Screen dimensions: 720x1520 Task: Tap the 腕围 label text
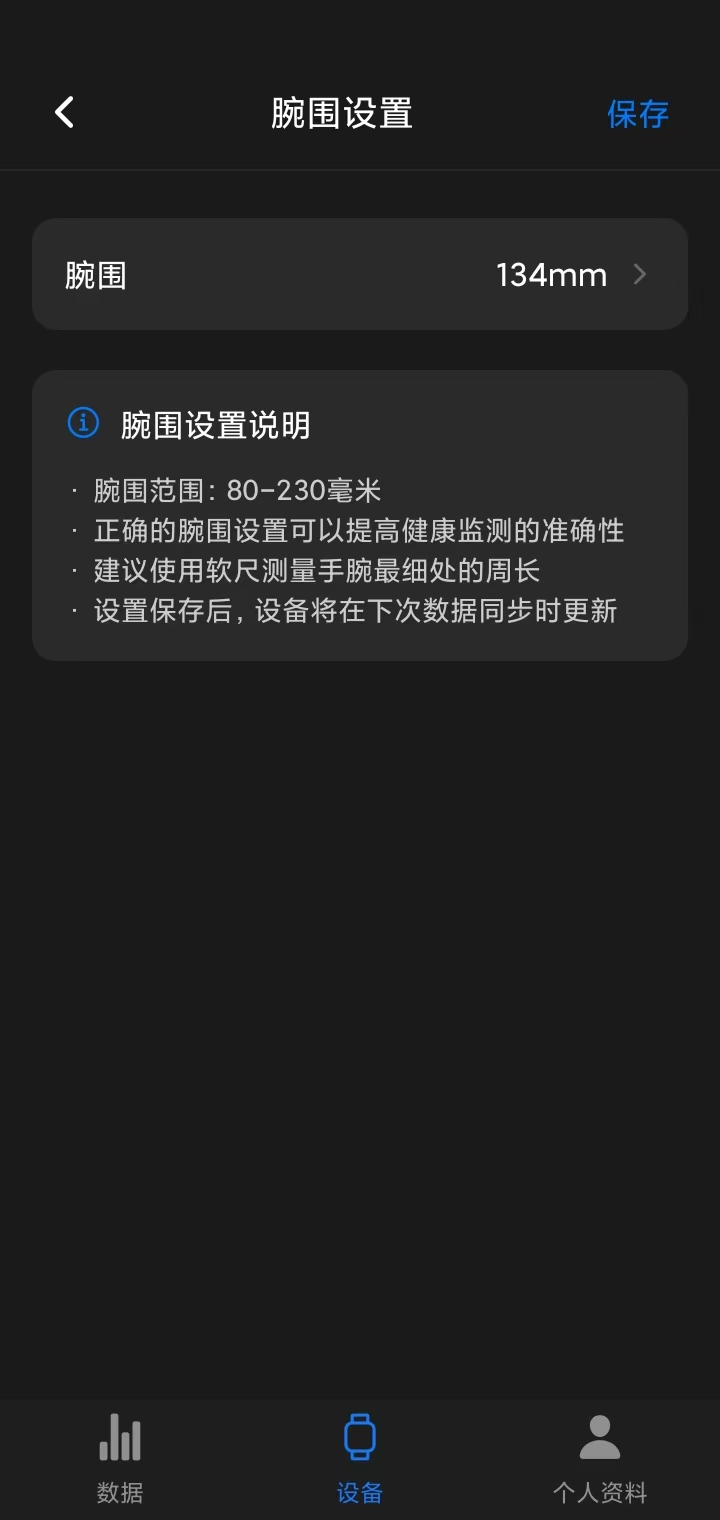point(96,274)
